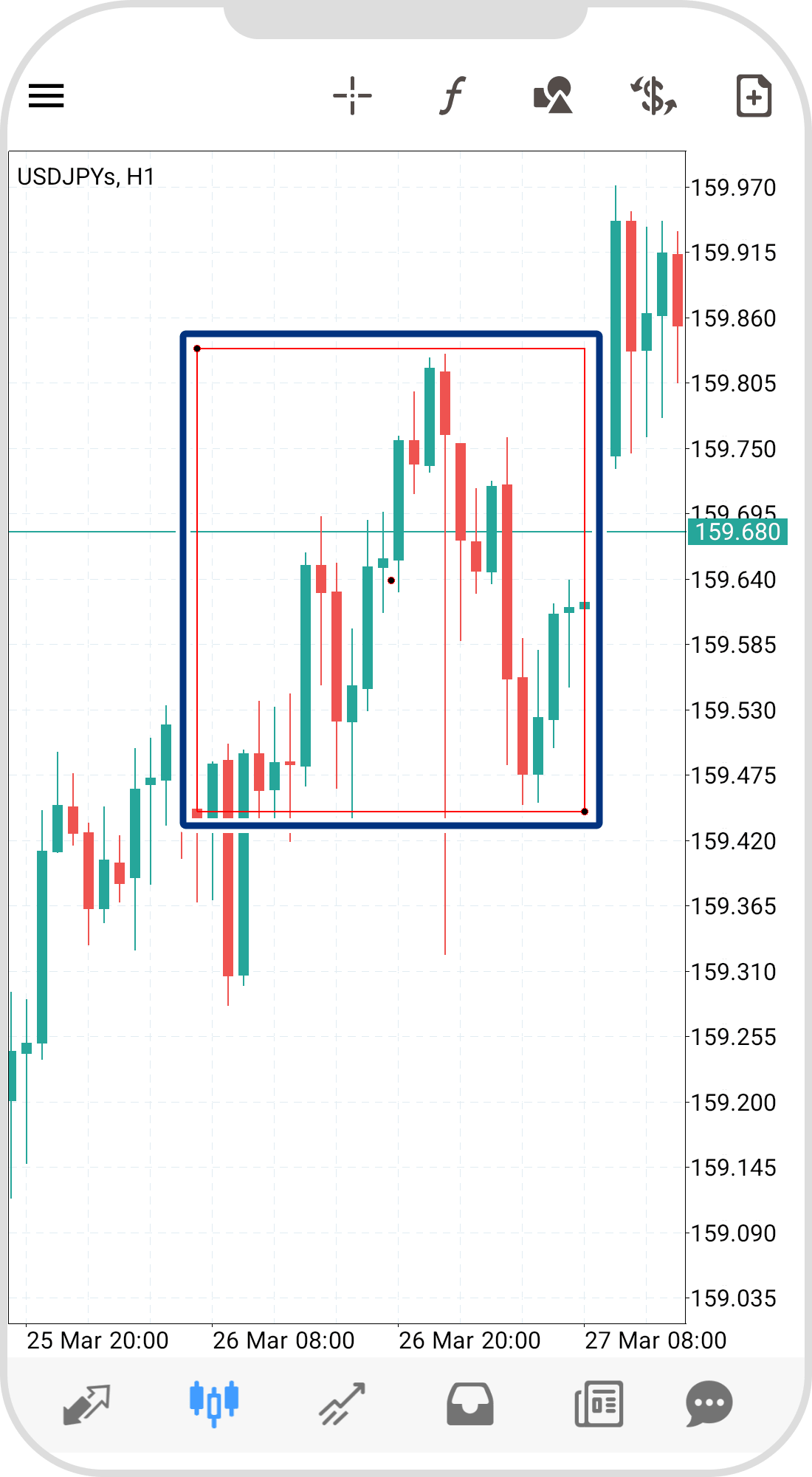Create a new order
The image size is (812, 1477).
[x=754, y=96]
